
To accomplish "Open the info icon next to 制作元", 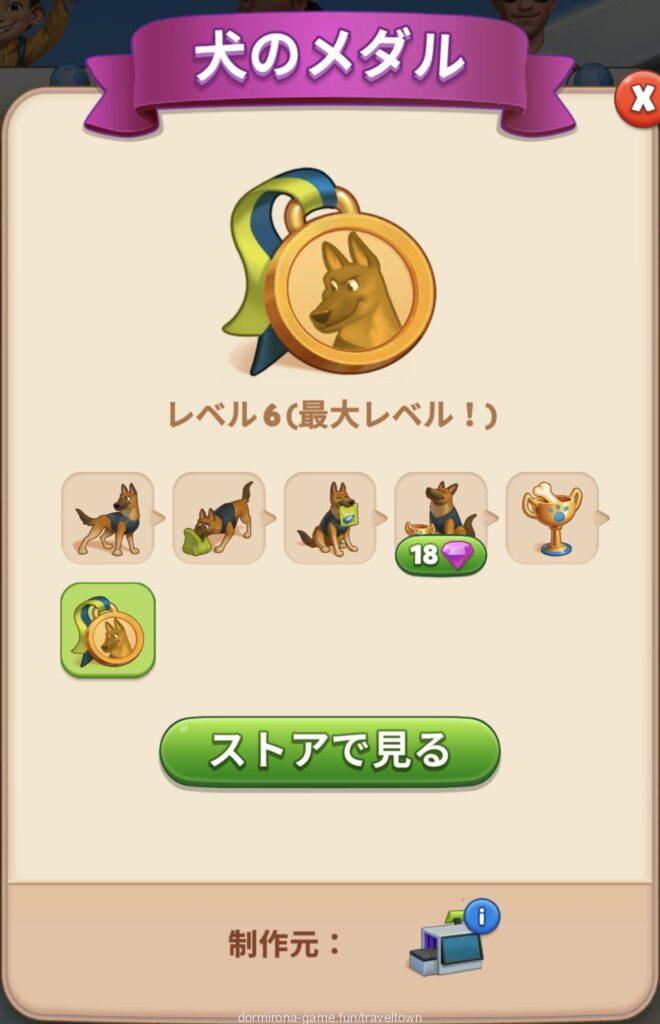I will [x=482, y=915].
